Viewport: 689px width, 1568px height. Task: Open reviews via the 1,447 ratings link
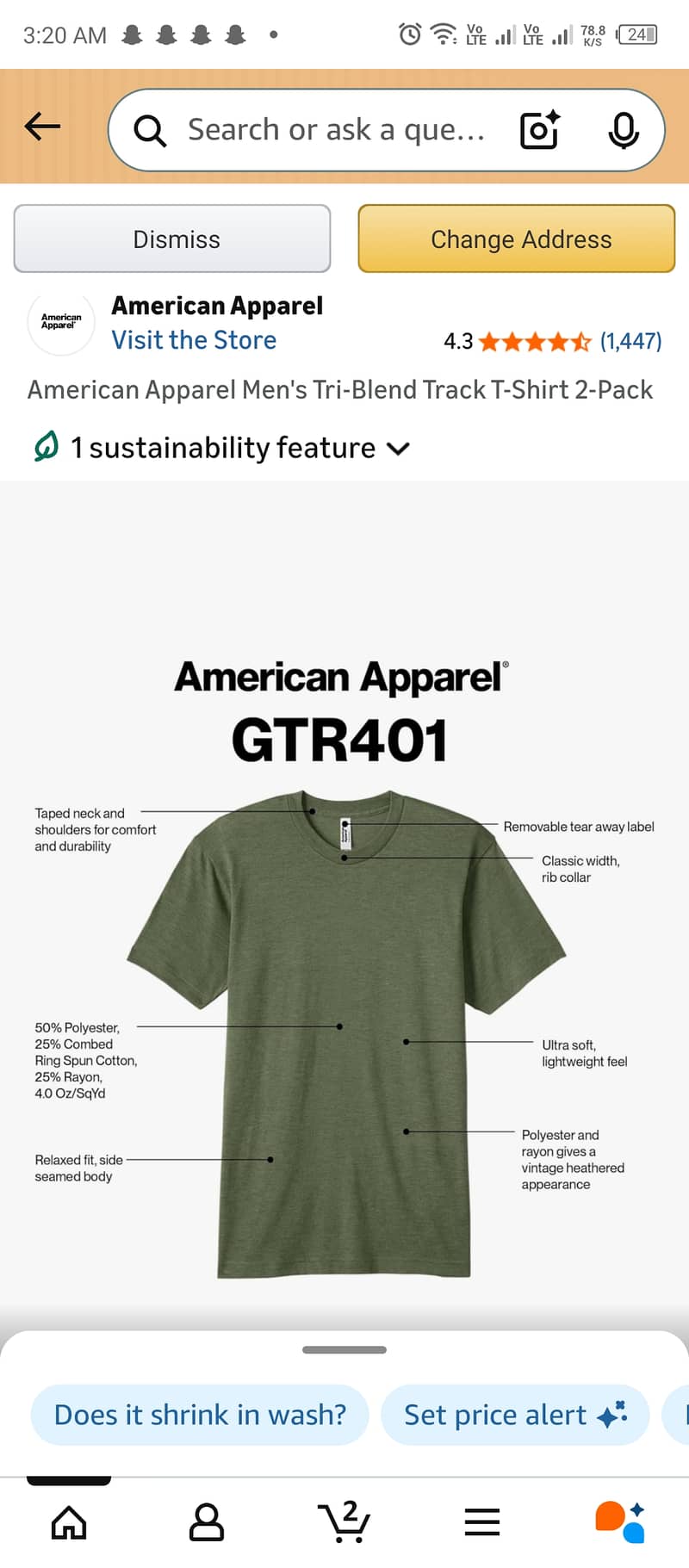pyautogui.click(x=630, y=340)
